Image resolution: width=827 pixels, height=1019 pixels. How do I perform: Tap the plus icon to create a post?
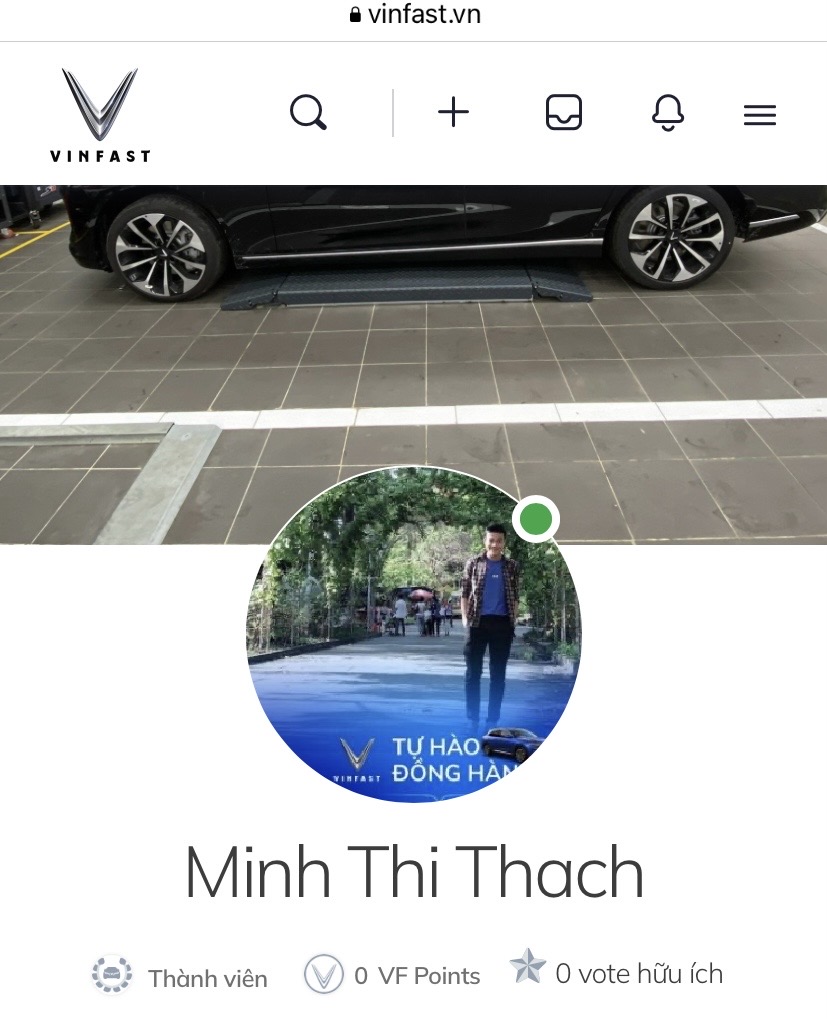453,113
